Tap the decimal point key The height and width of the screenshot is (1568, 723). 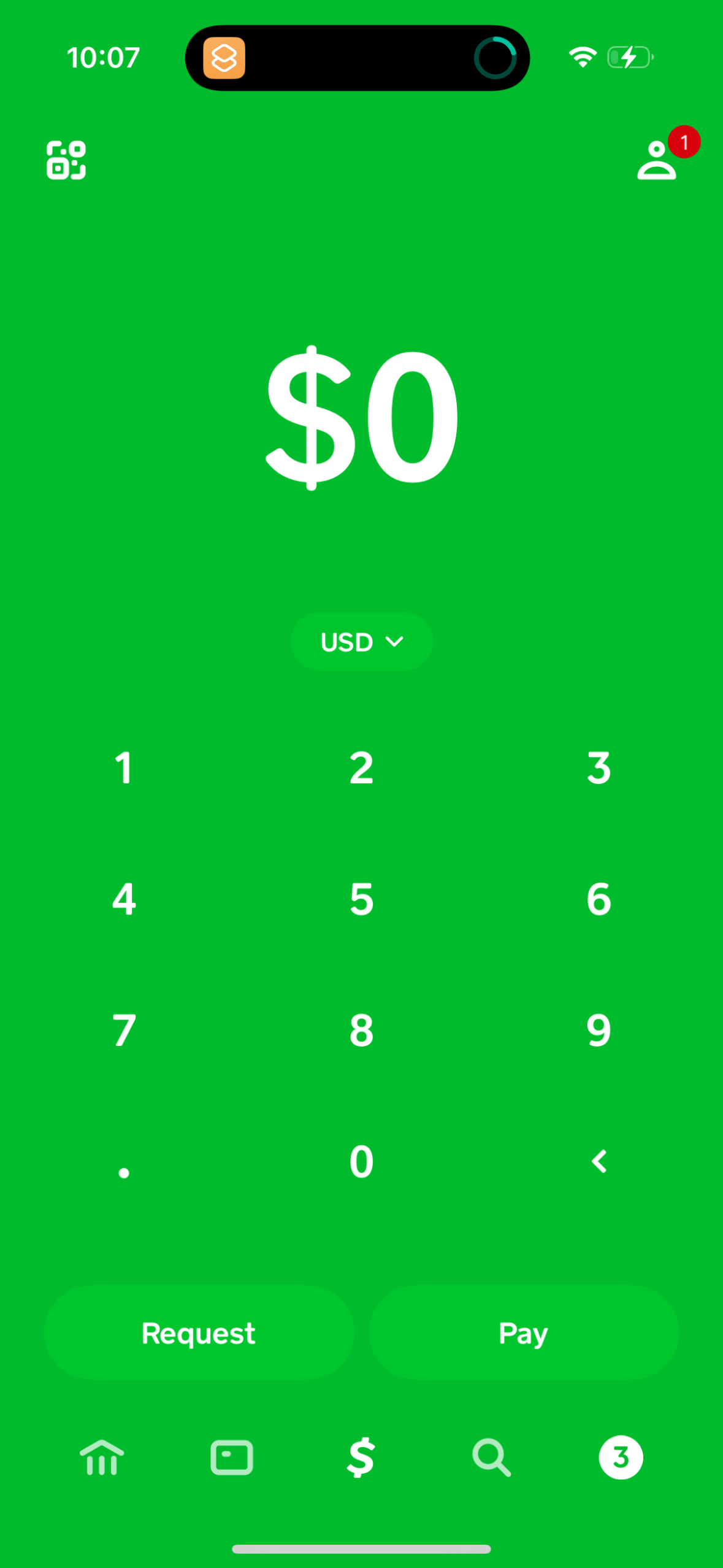tap(124, 1169)
